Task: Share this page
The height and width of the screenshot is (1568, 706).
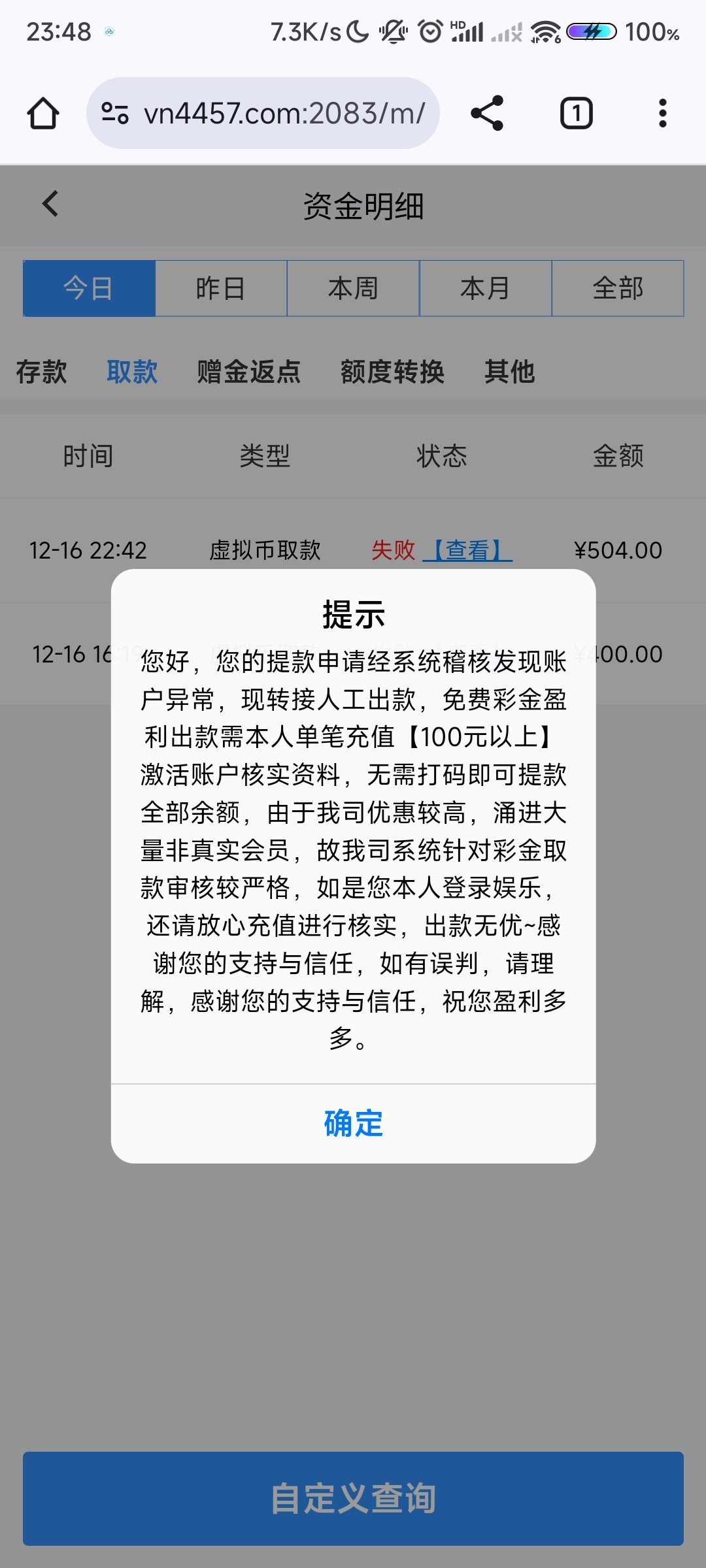Action: pyautogui.click(x=487, y=113)
